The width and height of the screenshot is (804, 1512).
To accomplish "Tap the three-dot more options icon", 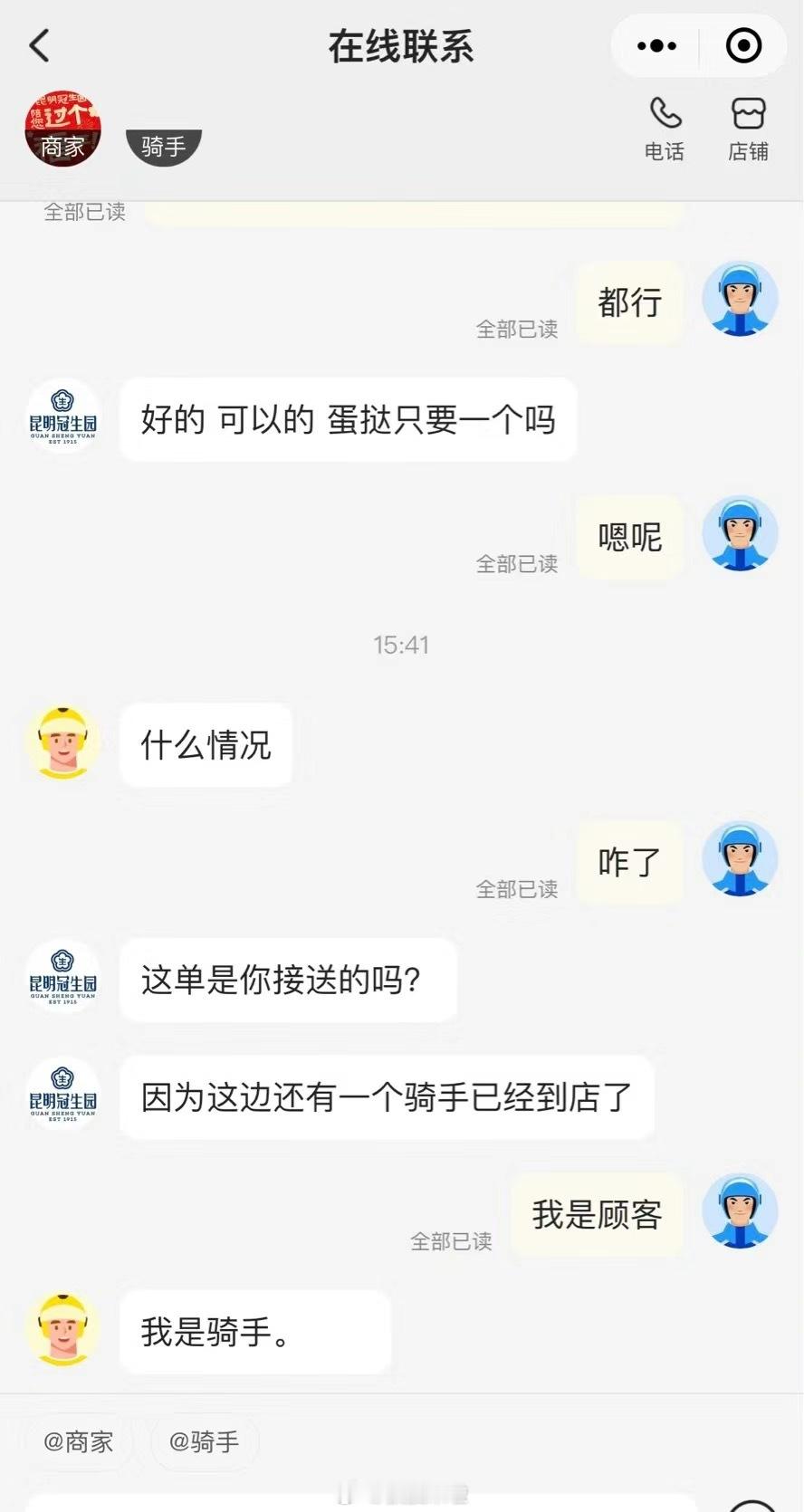I will pos(655,45).
